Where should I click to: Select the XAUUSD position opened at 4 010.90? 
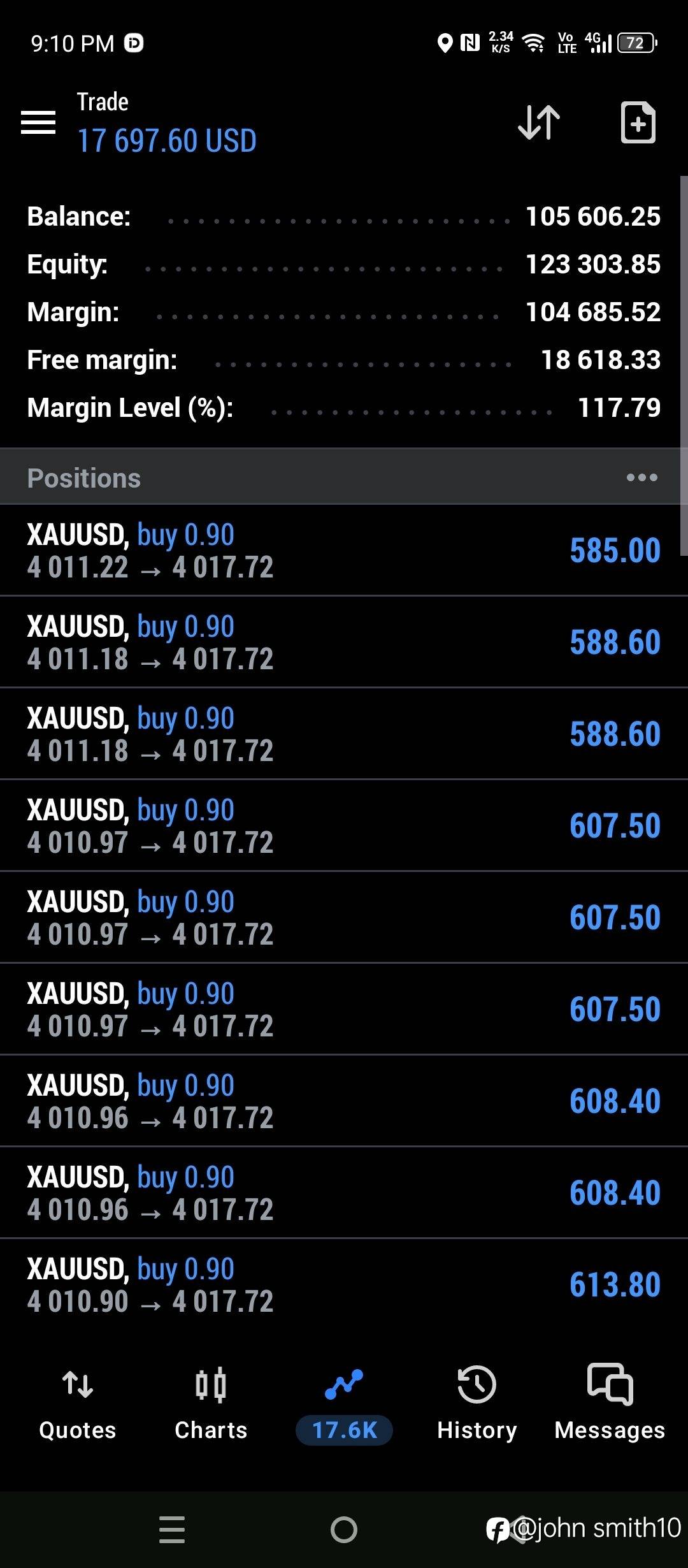point(344,1285)
